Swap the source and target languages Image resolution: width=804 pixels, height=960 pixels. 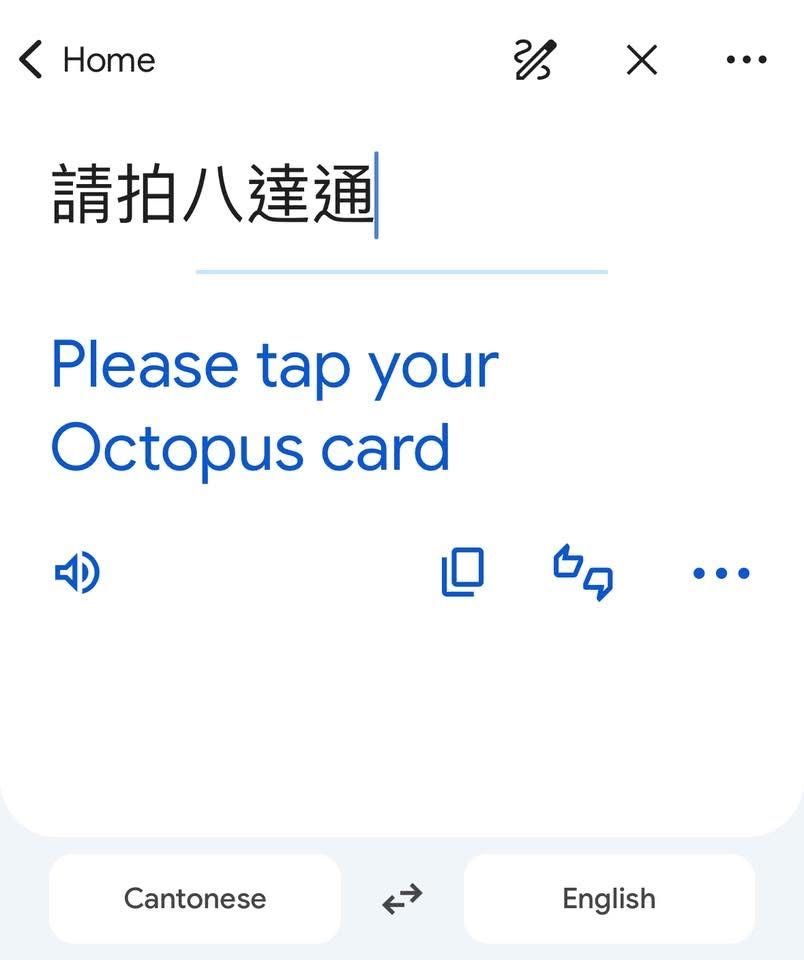point(402,899)
